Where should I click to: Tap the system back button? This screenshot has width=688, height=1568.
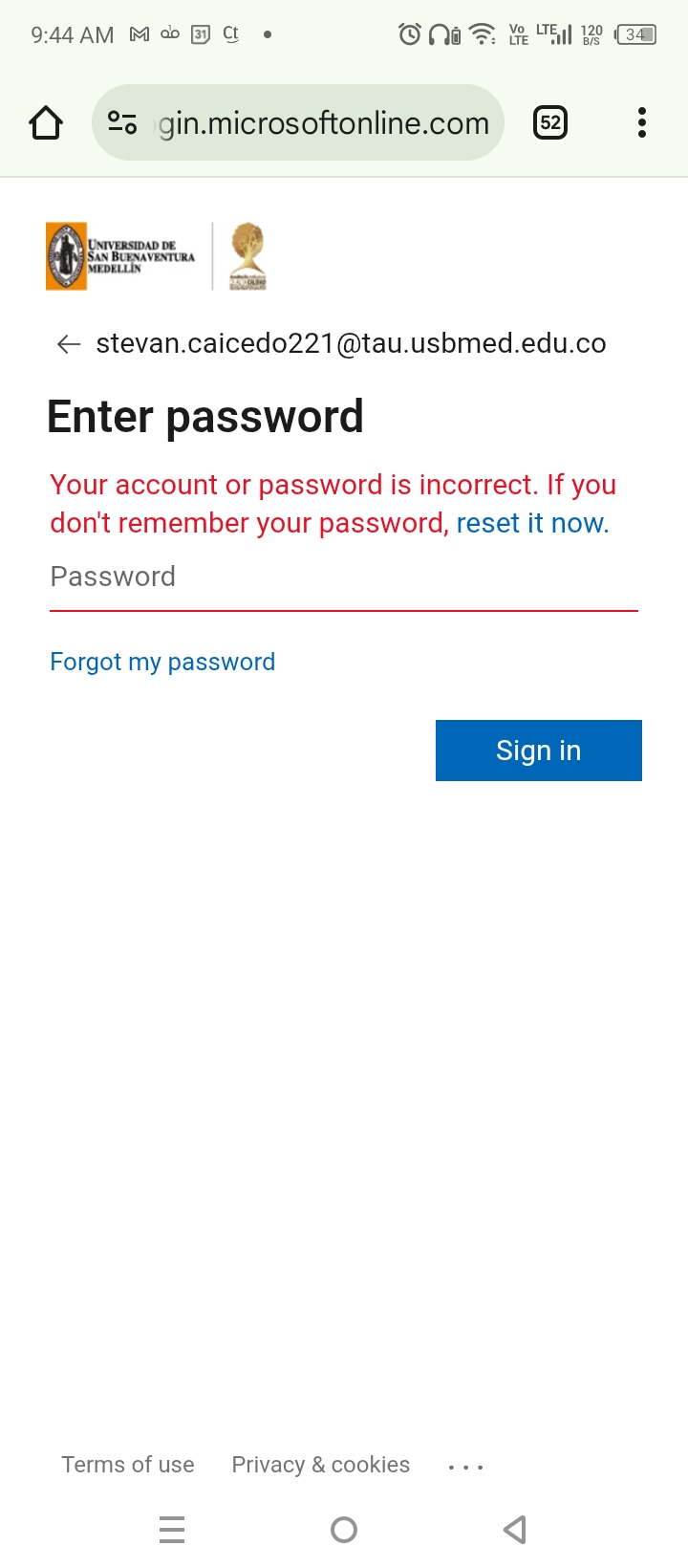click(515, 1530)
